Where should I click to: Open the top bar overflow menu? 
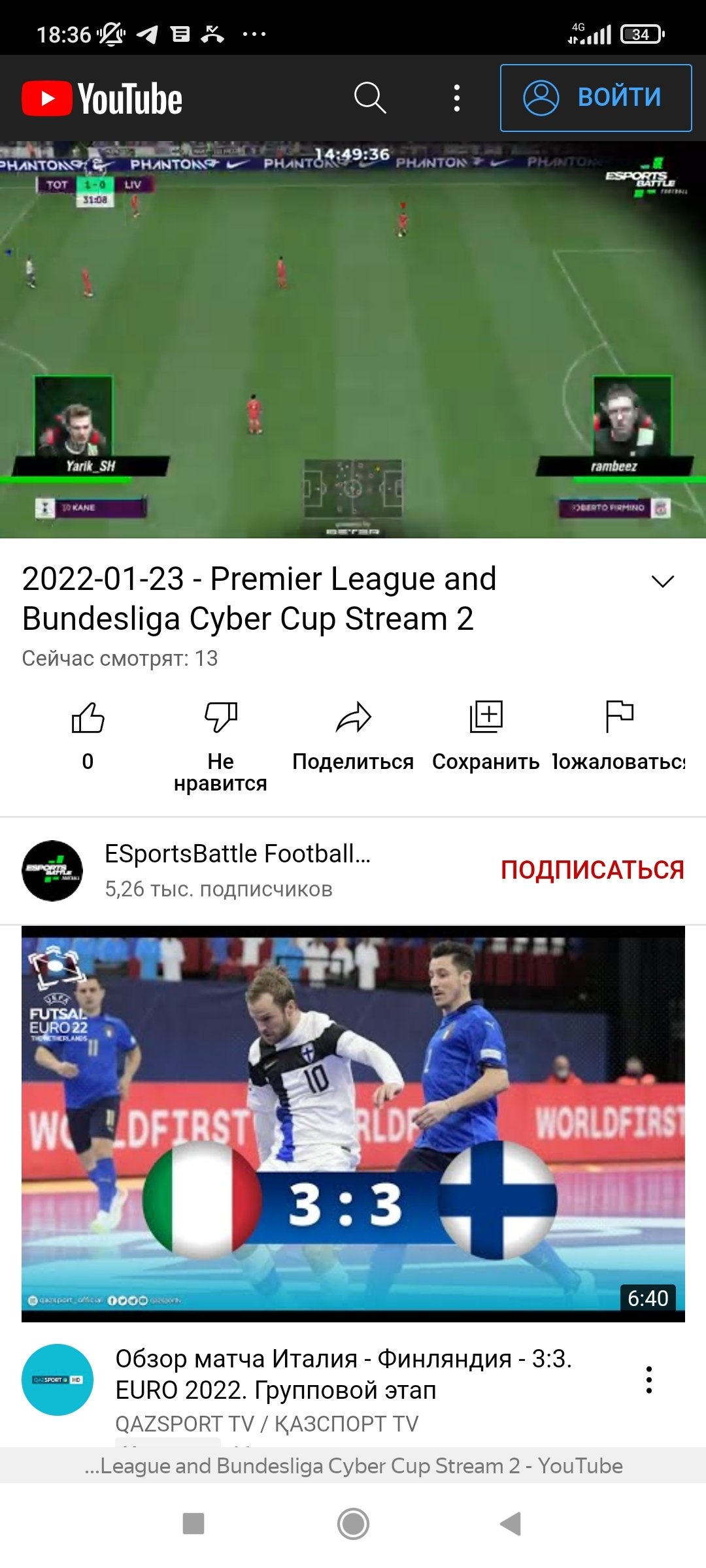click(457, 98)
